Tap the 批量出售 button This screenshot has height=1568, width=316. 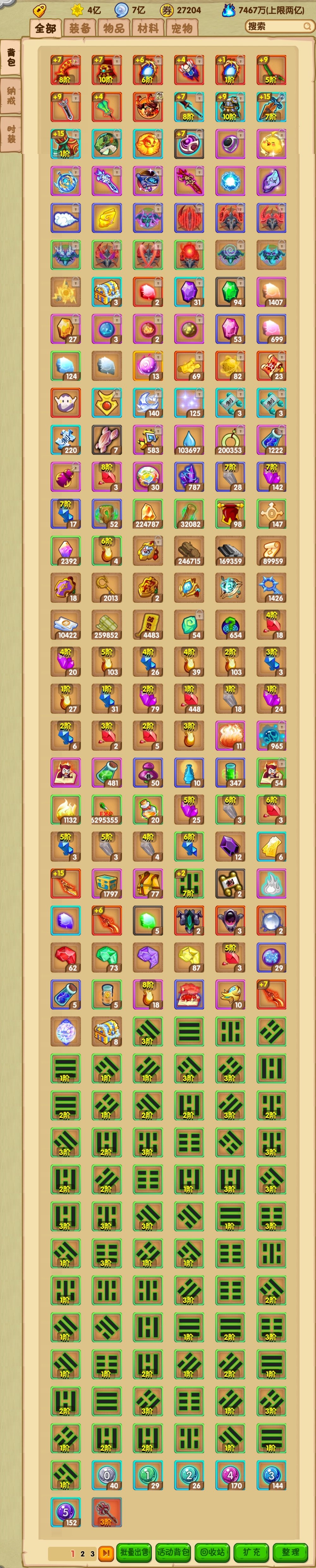click(134, 1552)
